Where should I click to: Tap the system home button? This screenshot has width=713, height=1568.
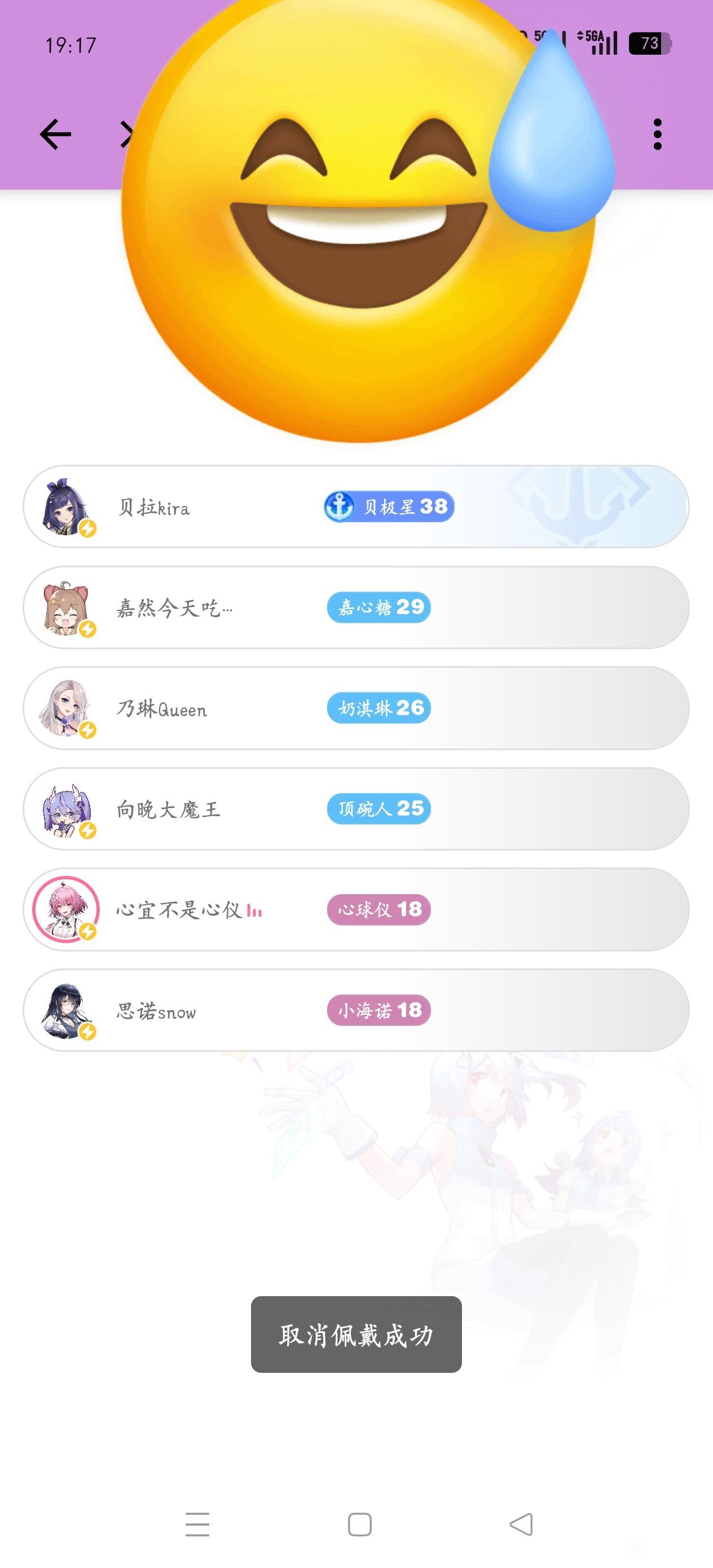[359, 1524]
